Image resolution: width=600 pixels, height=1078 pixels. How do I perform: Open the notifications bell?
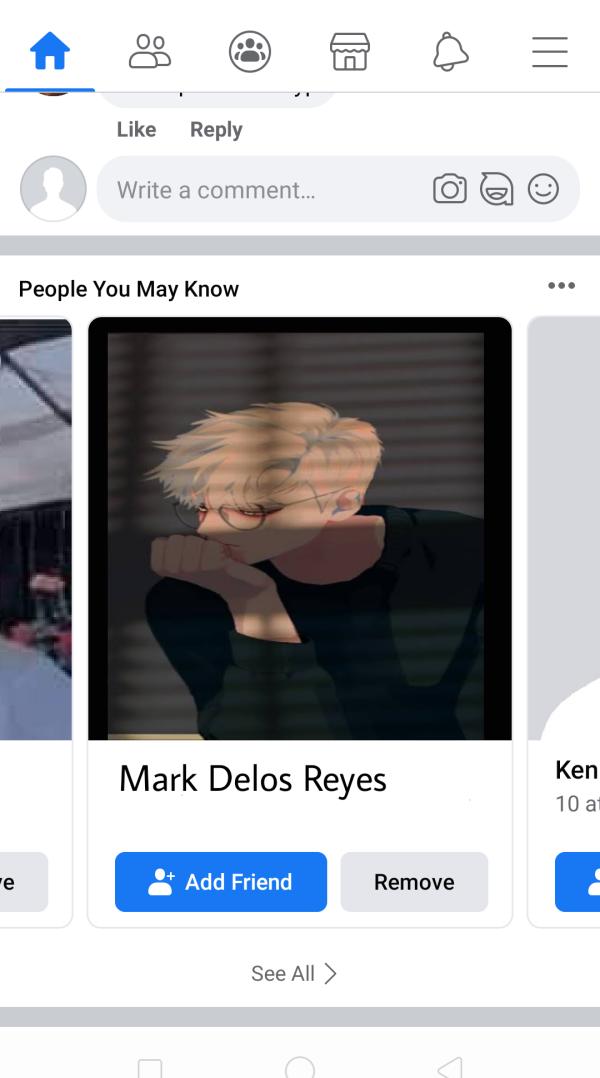coord(450,50)
